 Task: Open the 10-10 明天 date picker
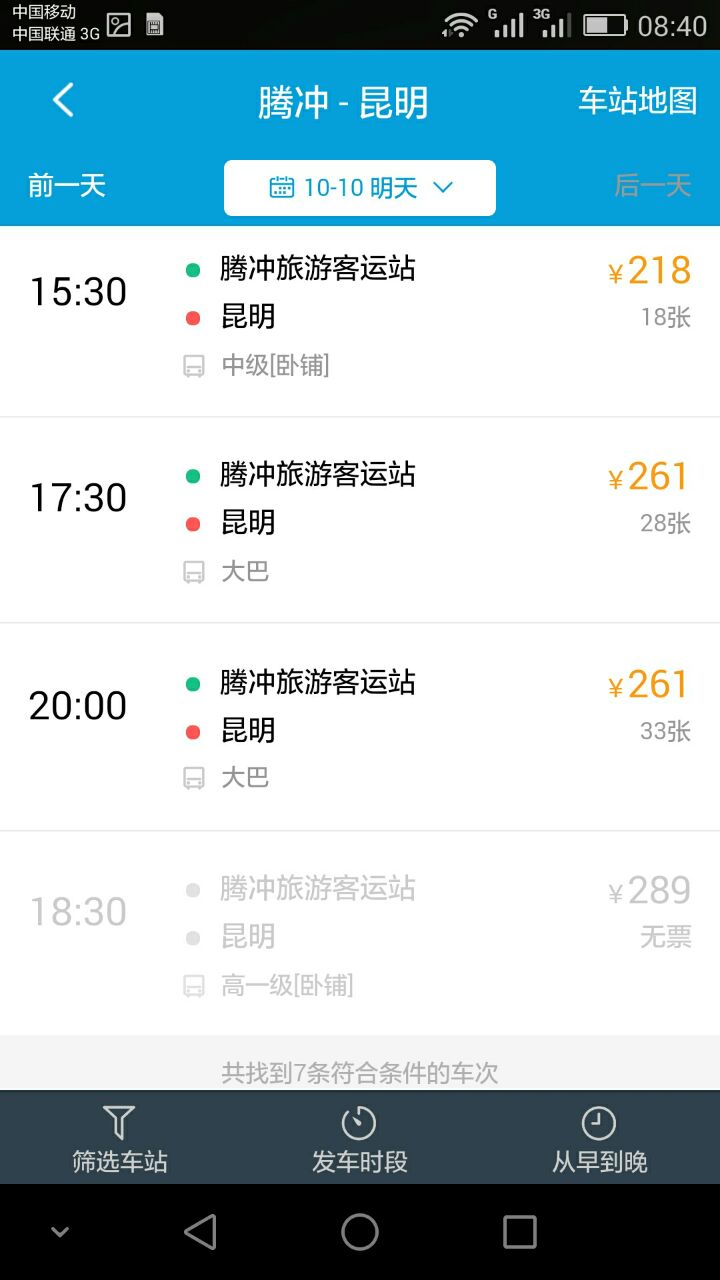360,188
